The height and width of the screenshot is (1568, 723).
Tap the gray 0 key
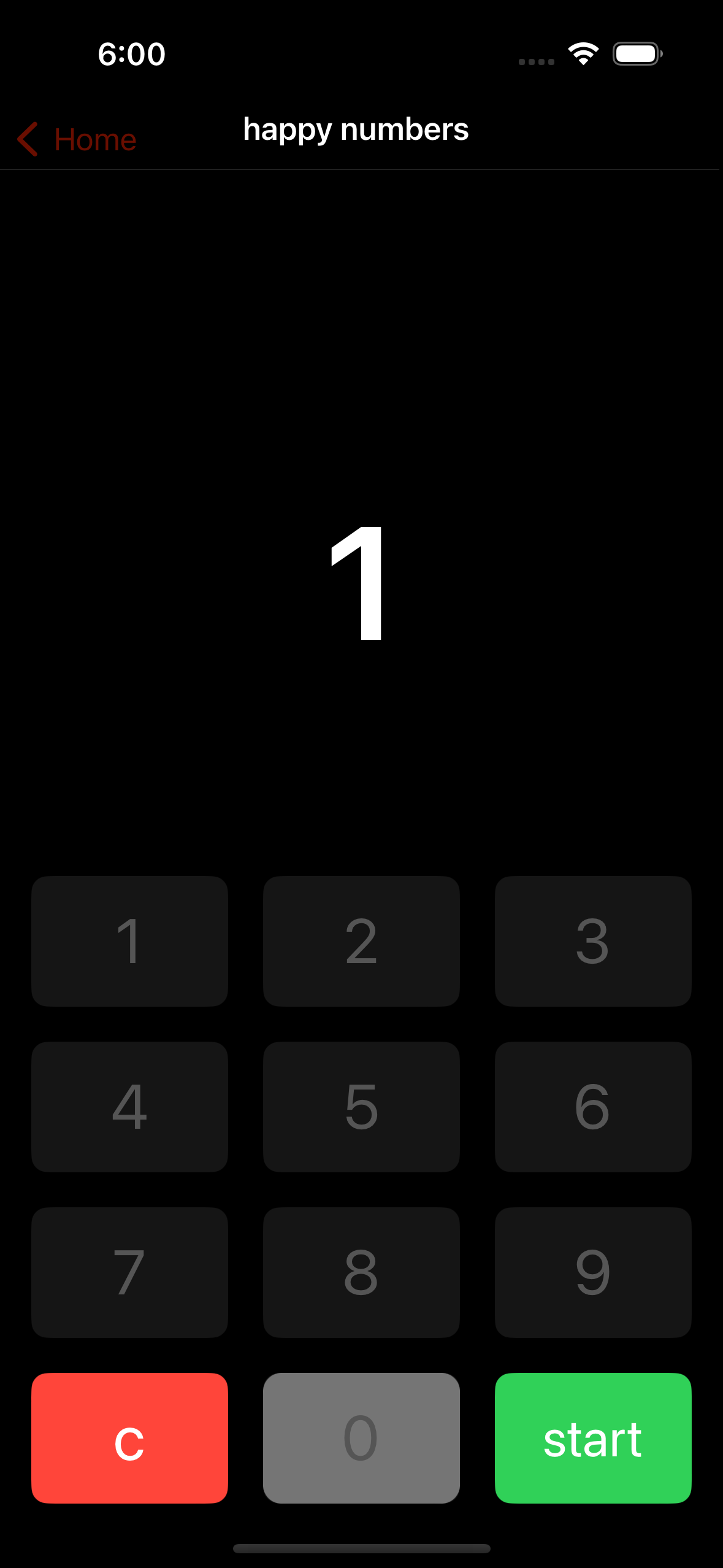coord(361,1438)
